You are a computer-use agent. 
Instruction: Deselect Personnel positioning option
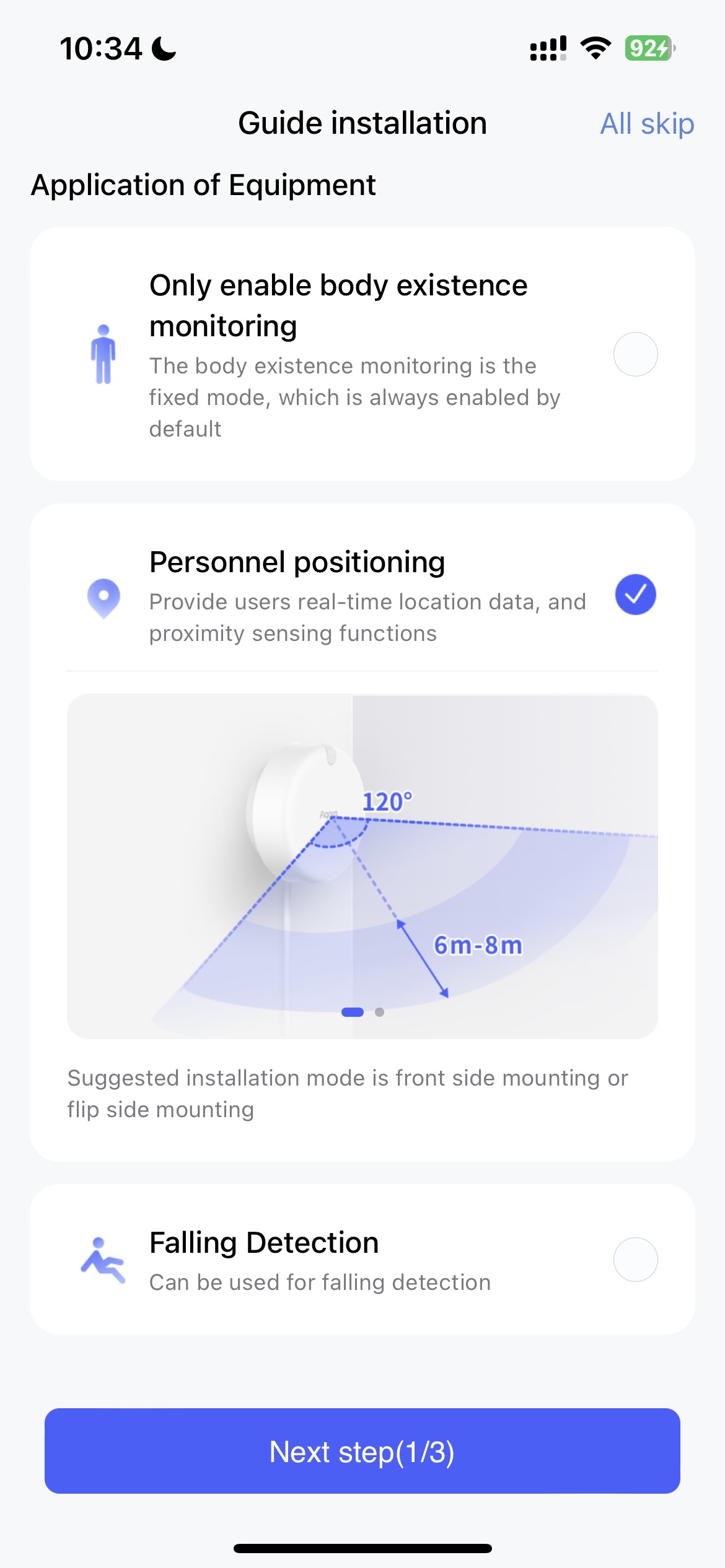point(635,595)
